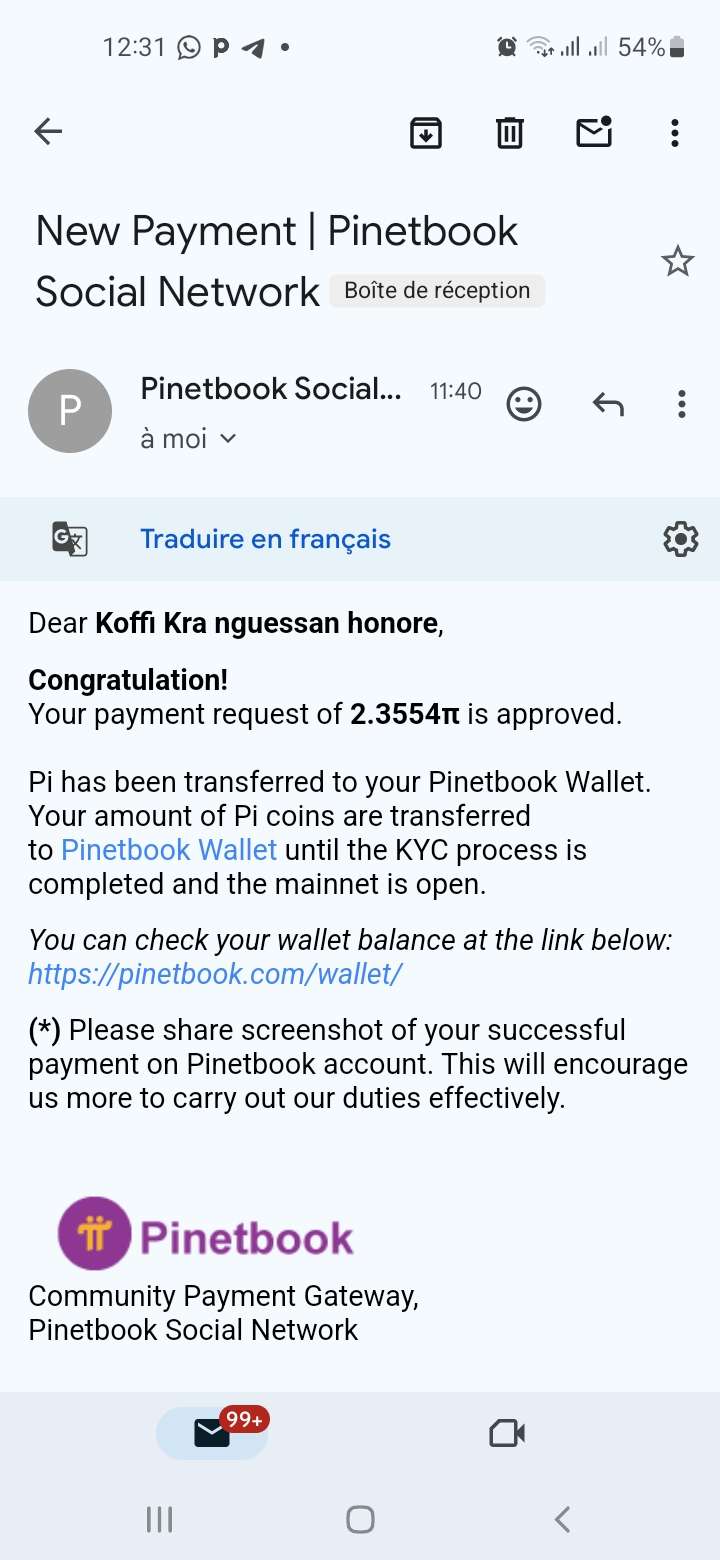
Task: Mark this email as unread
Action: point(594,132)
